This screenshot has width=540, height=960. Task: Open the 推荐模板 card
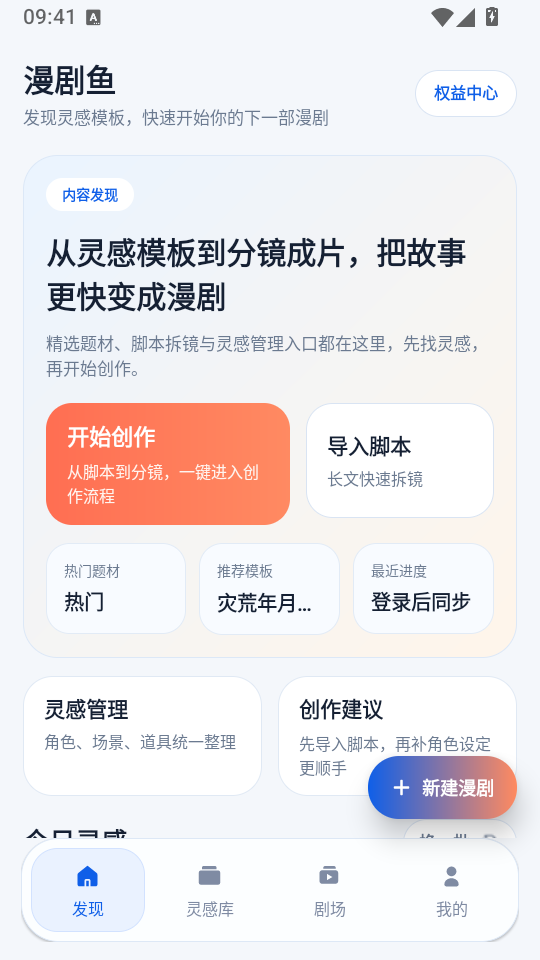coord(269,588)
